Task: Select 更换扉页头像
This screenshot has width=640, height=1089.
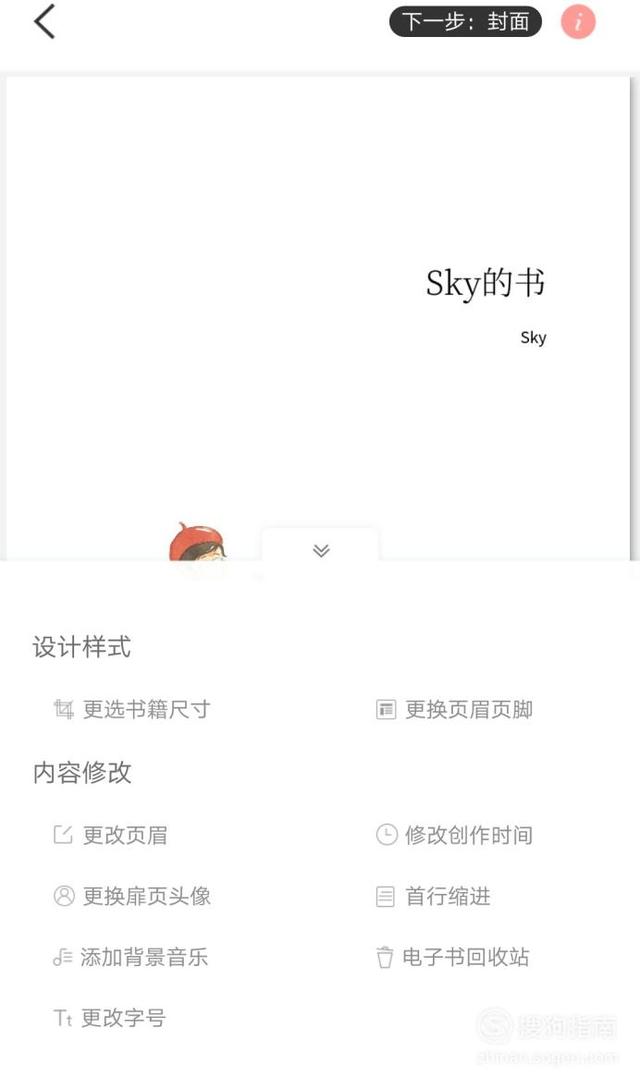Action: point(133,896)
